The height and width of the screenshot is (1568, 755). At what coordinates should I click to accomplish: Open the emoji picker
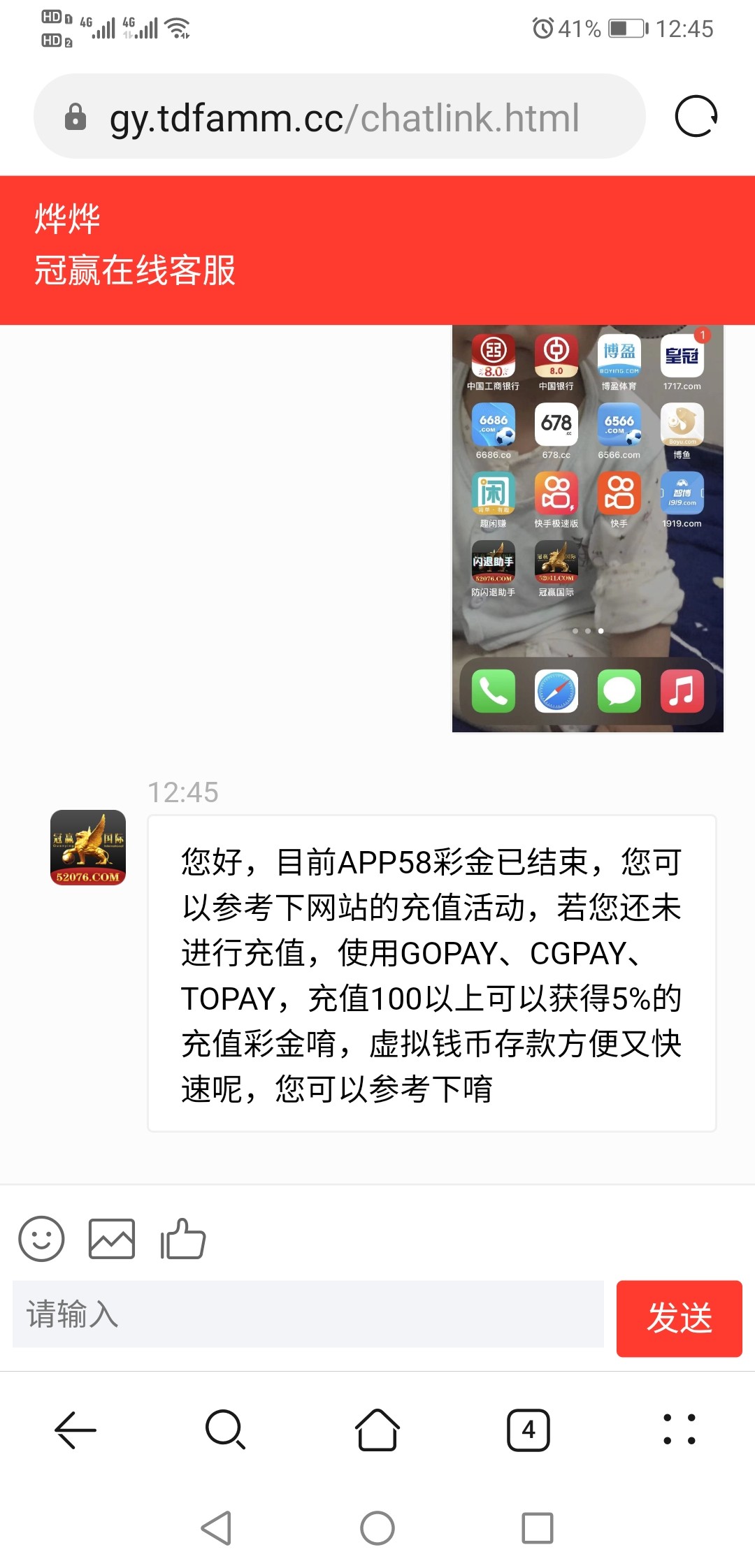(x=41, y=1239)
